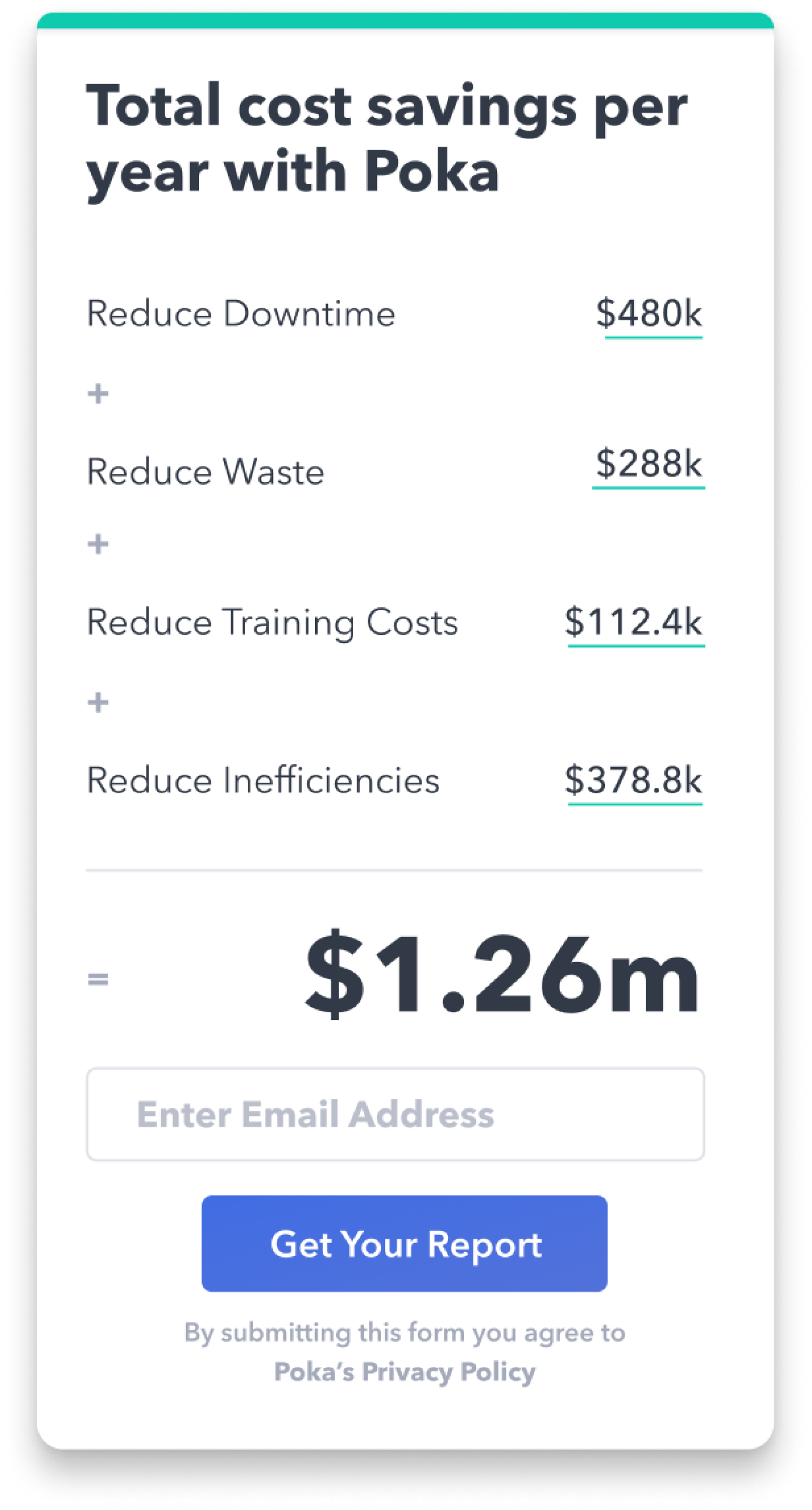Tap the Enter Email Address field
Viewport: 812px width, 1510px height.
pyautogui.click(x=395, y=1114)
